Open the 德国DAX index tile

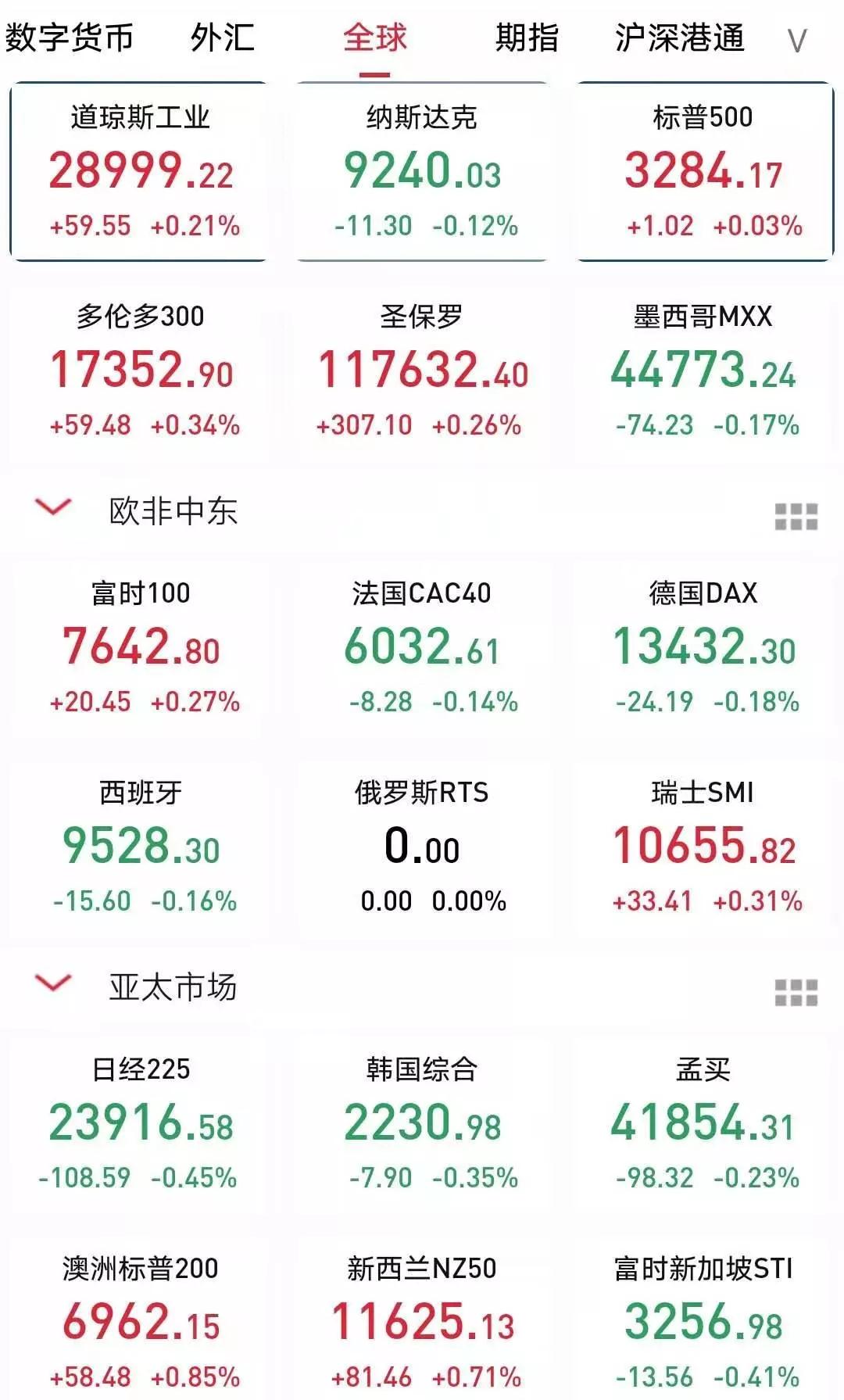[x=703, y=647]
